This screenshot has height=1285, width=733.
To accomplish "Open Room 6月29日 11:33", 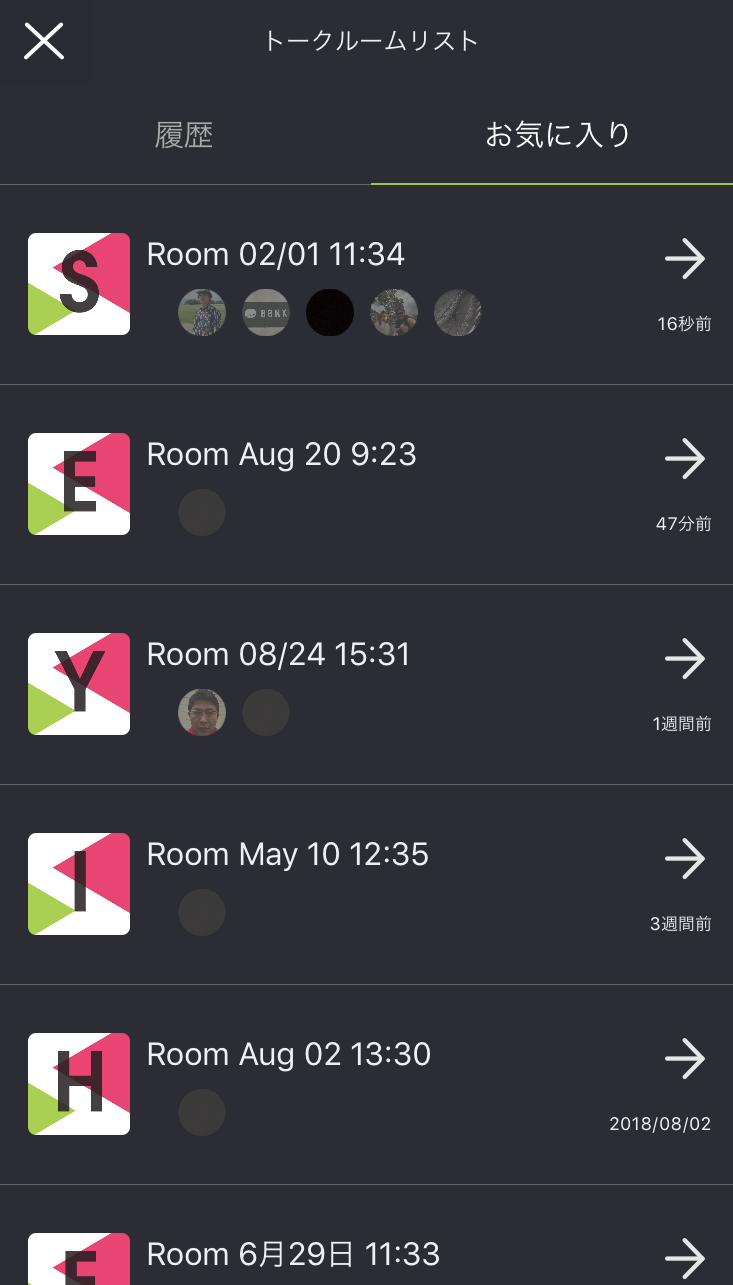I will click(x=366, y=1236).
